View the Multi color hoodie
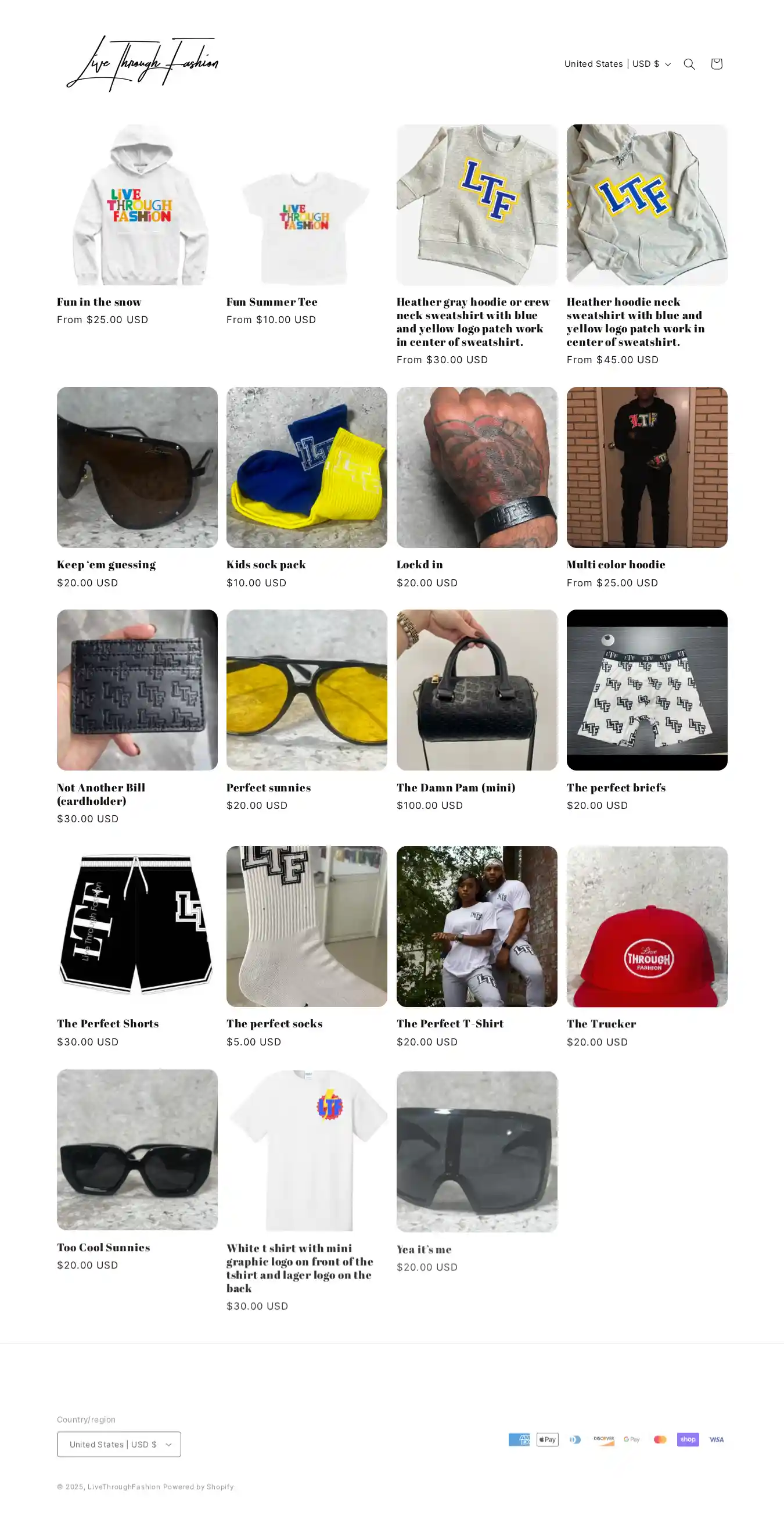 [646, 467]
